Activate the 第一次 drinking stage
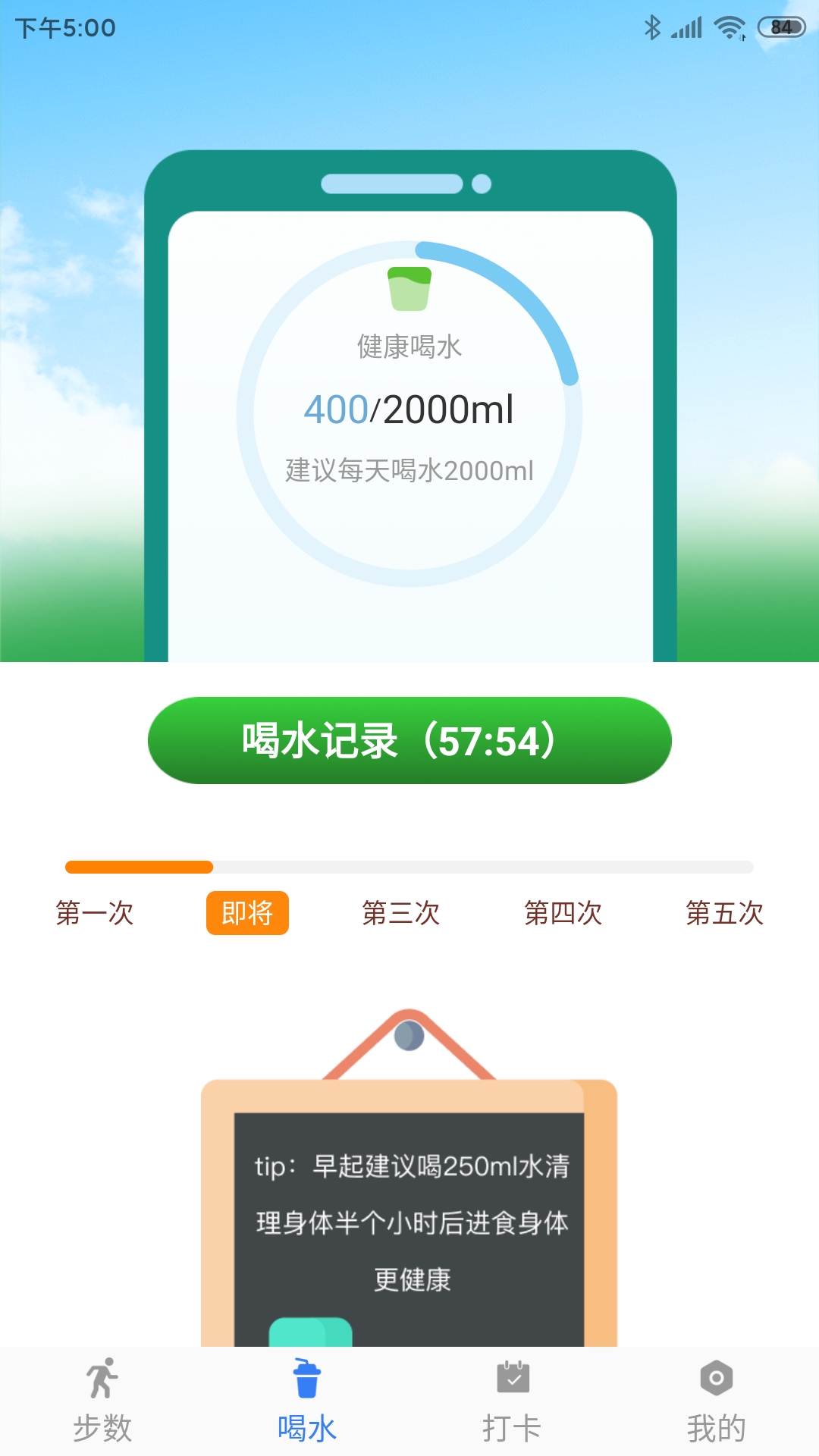The height and width of the screenshot is (1456, 819). tap(94, 915)
